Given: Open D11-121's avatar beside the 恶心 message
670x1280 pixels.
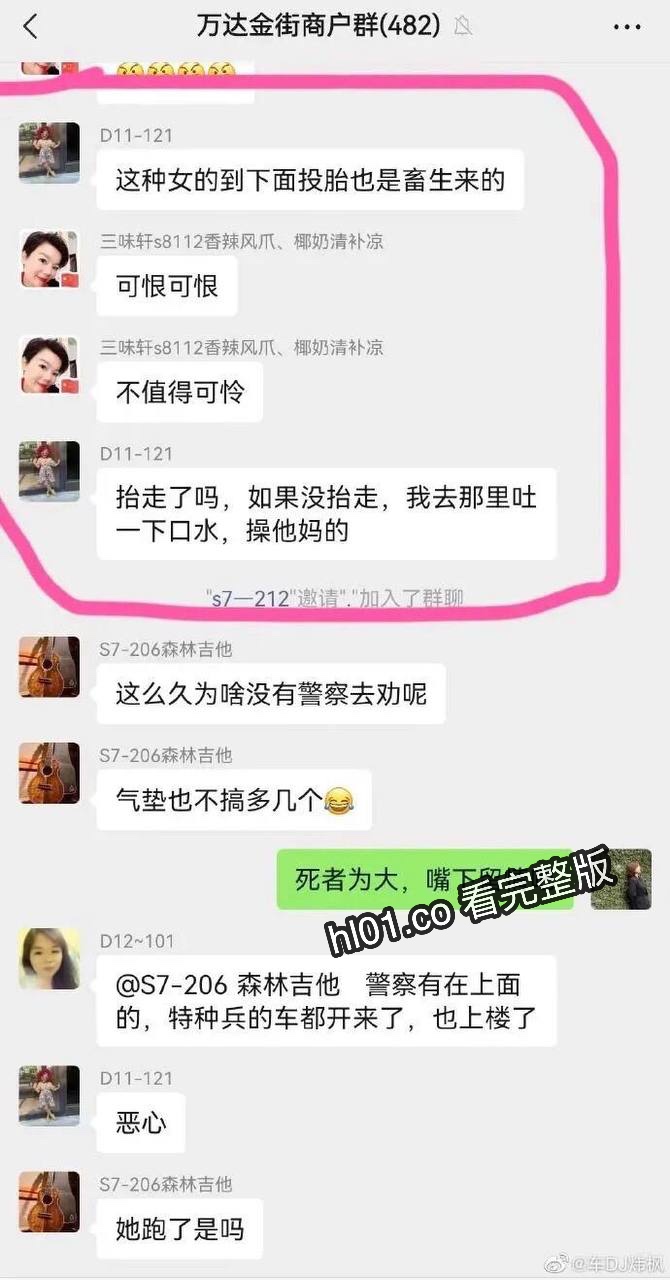Looking at the screenshot, I should (49, 1096).
